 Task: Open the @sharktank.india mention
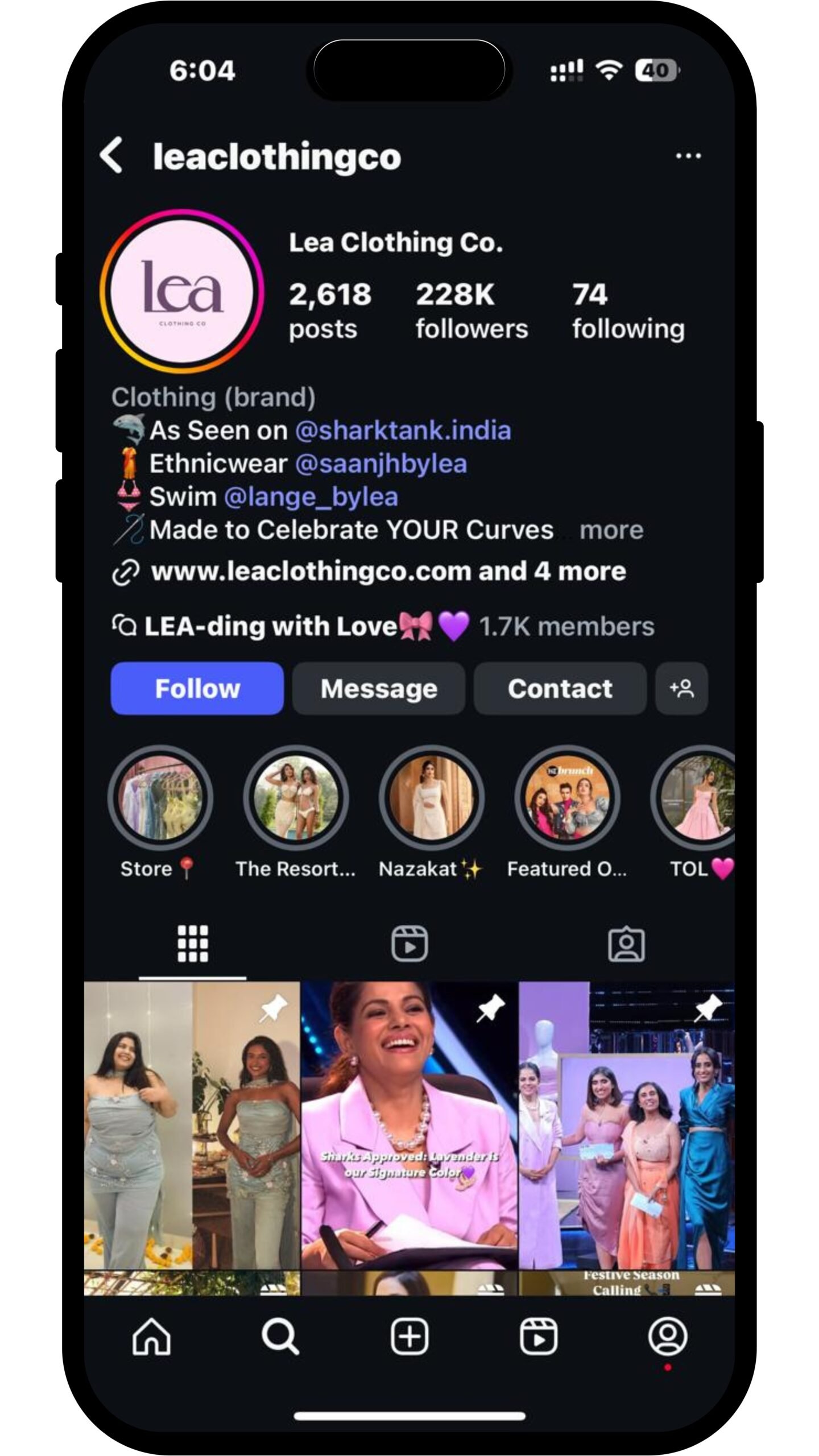(x=403, y=431)
